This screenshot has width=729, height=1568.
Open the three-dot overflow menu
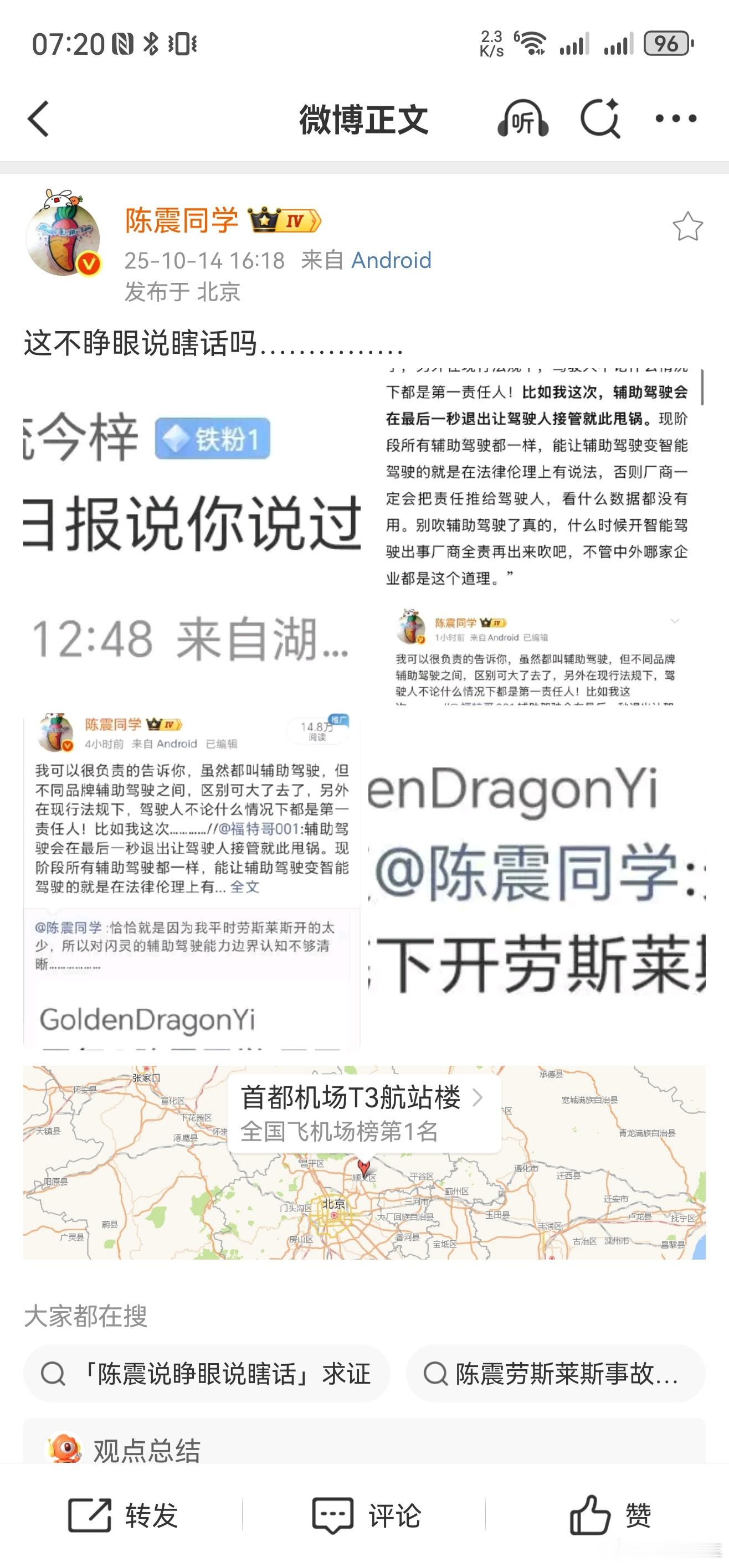pos(675,118)
